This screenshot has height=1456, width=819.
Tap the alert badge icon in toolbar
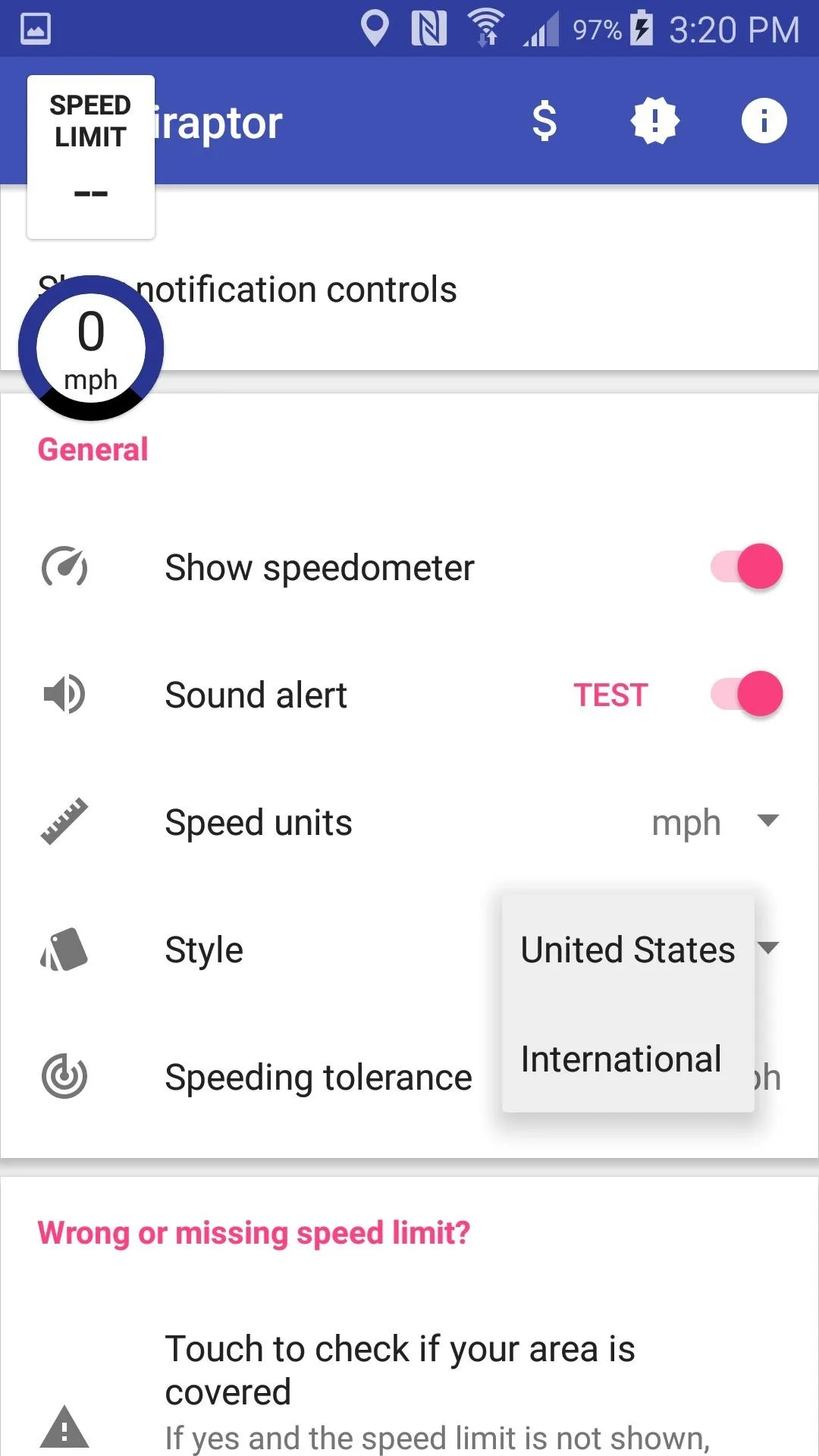pyautogui.click(x=654, y=121)
